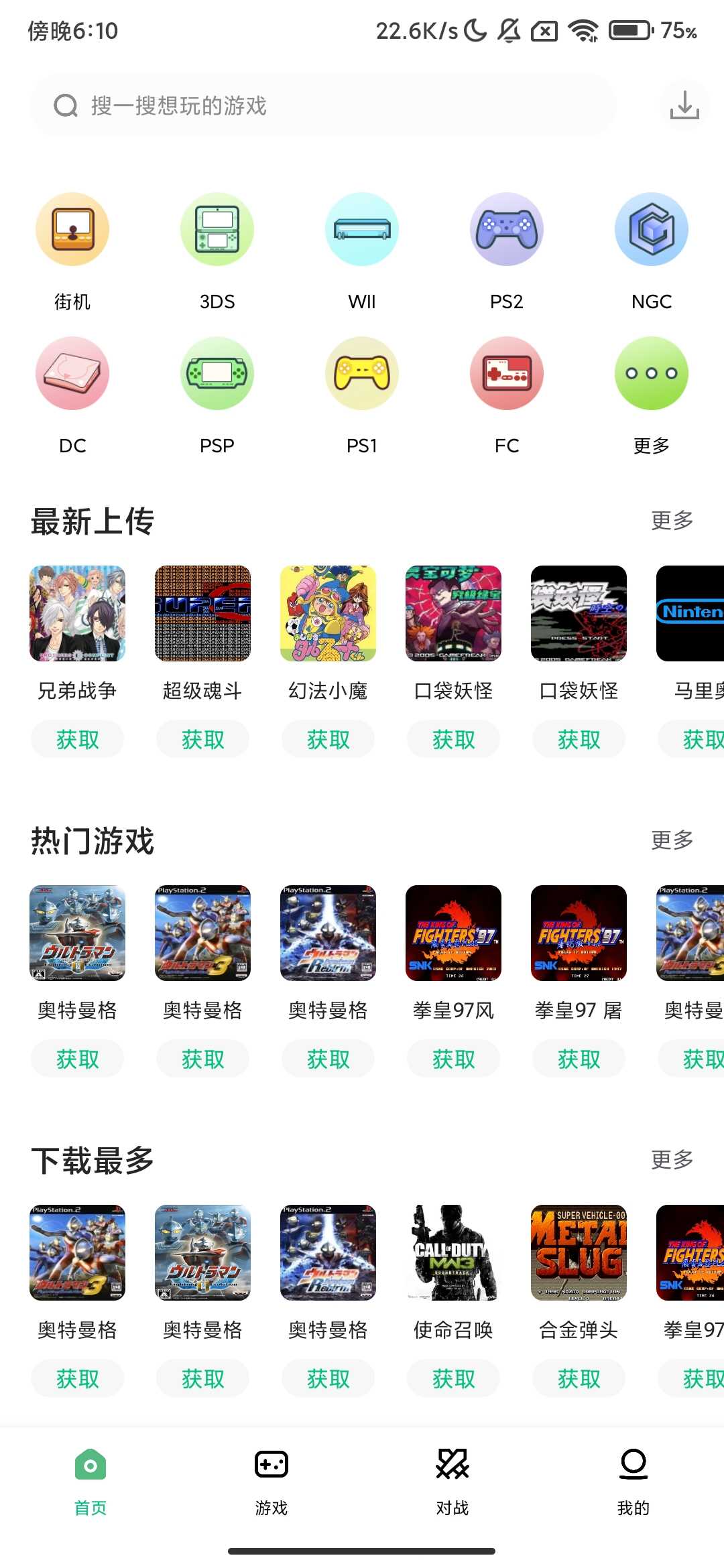Open the PS1 controller icon
Screen dimensions: 724x1568
(362, 374)
